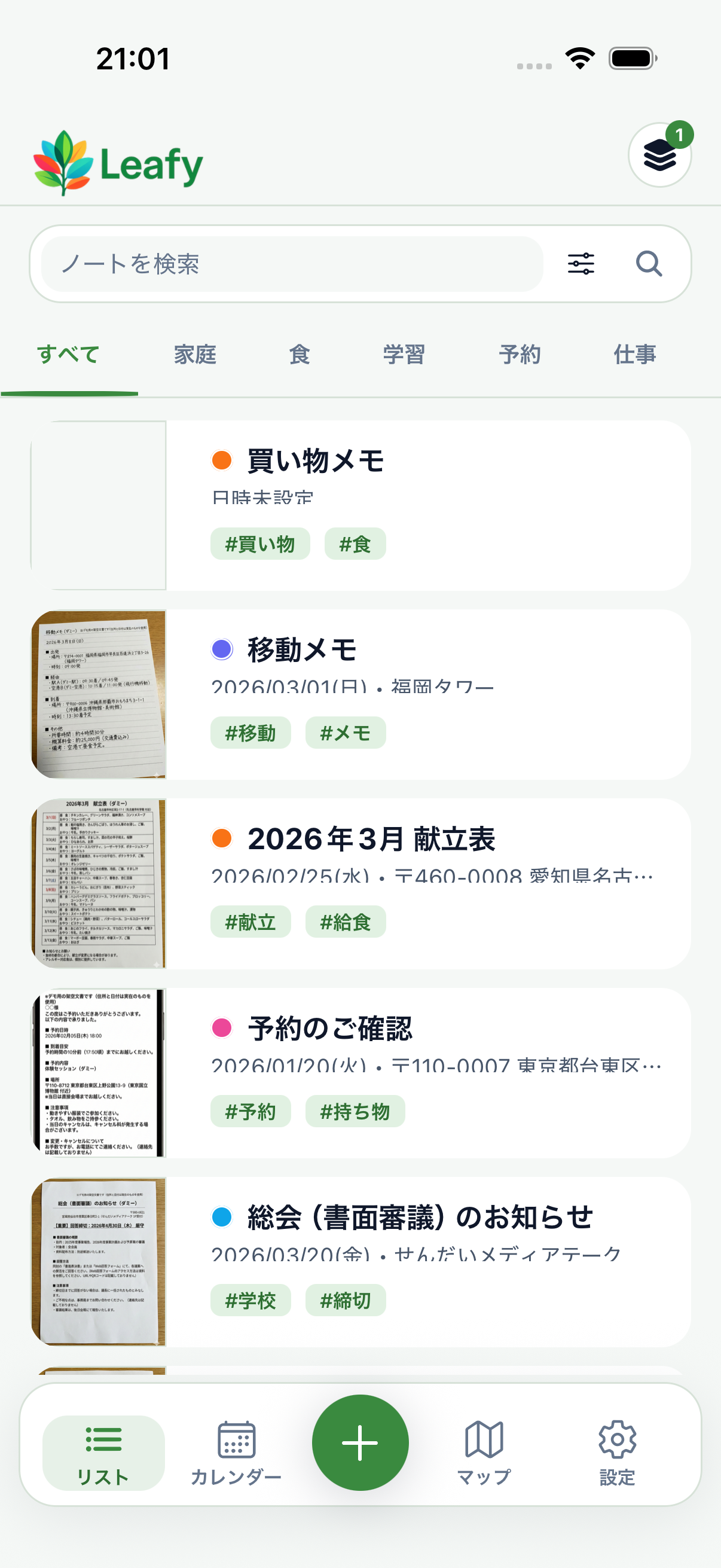Image resolution: width=721 pixels, height=1568 pixels.
Task: Open the filter options icon in search bar
Action: pos(582,263)
